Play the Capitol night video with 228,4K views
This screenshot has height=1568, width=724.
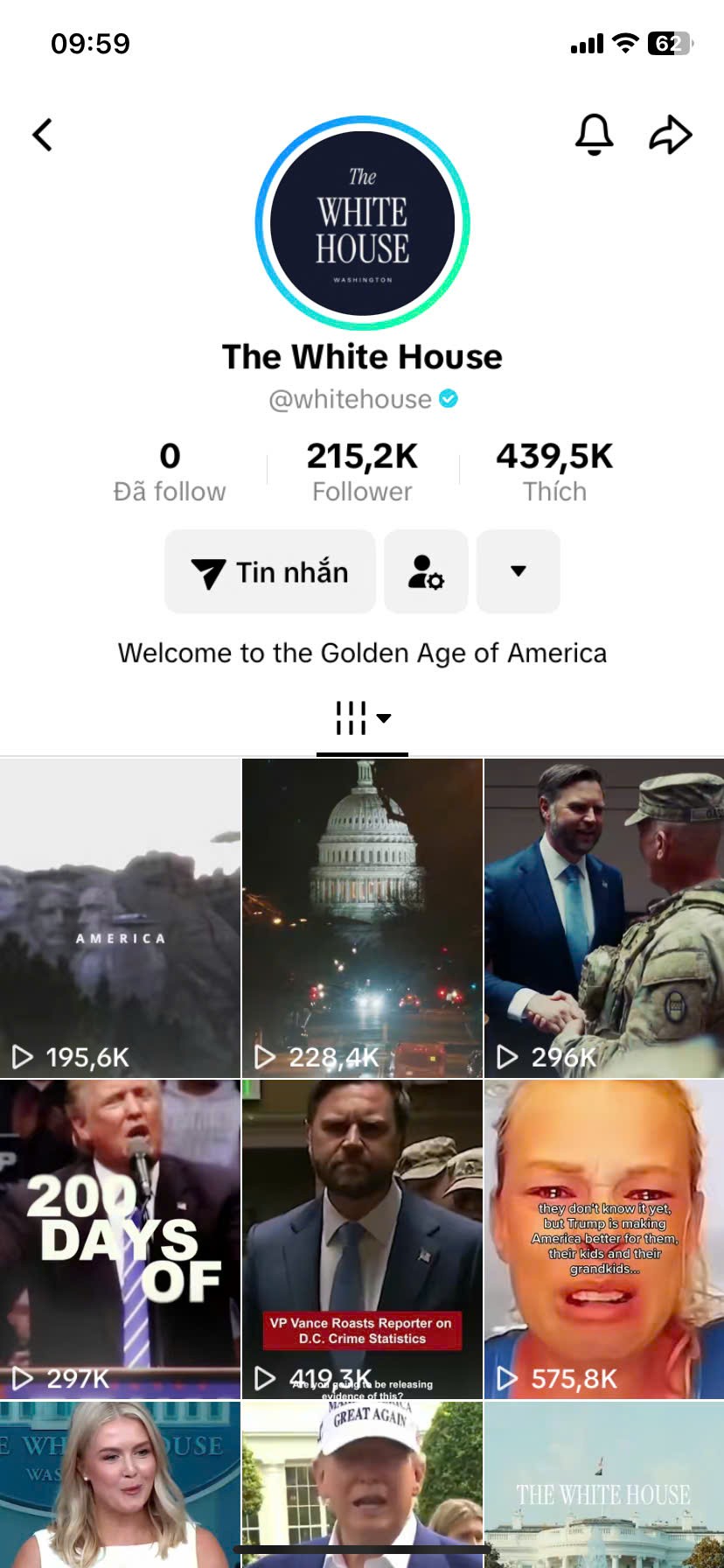tap(362, 919)
